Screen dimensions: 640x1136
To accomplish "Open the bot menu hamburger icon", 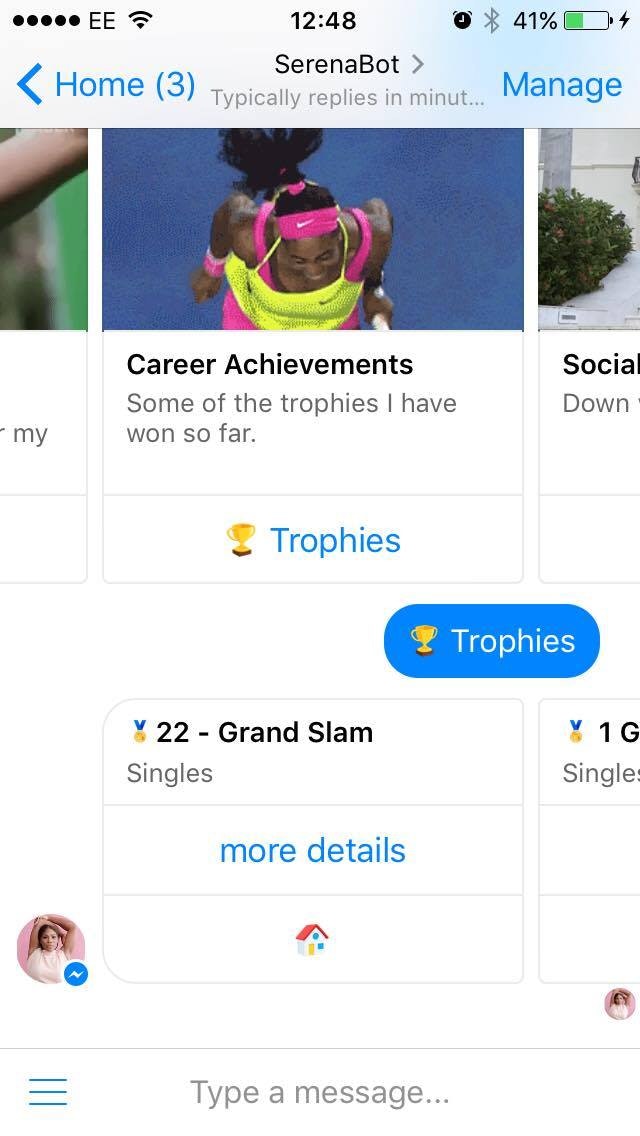I will click(x=48, y=1092).
